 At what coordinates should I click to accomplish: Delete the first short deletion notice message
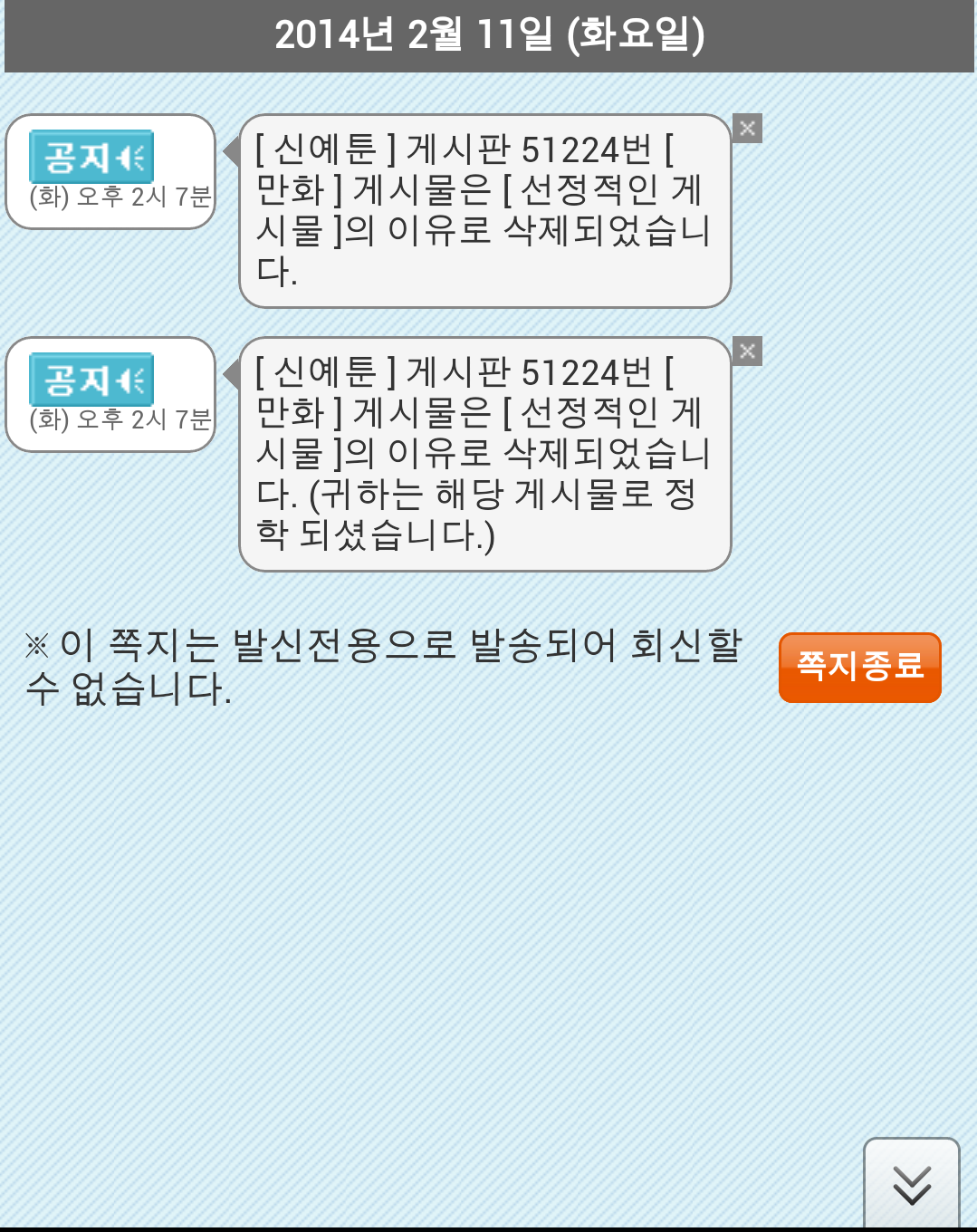pyautogui.click(x=747, y=129)
